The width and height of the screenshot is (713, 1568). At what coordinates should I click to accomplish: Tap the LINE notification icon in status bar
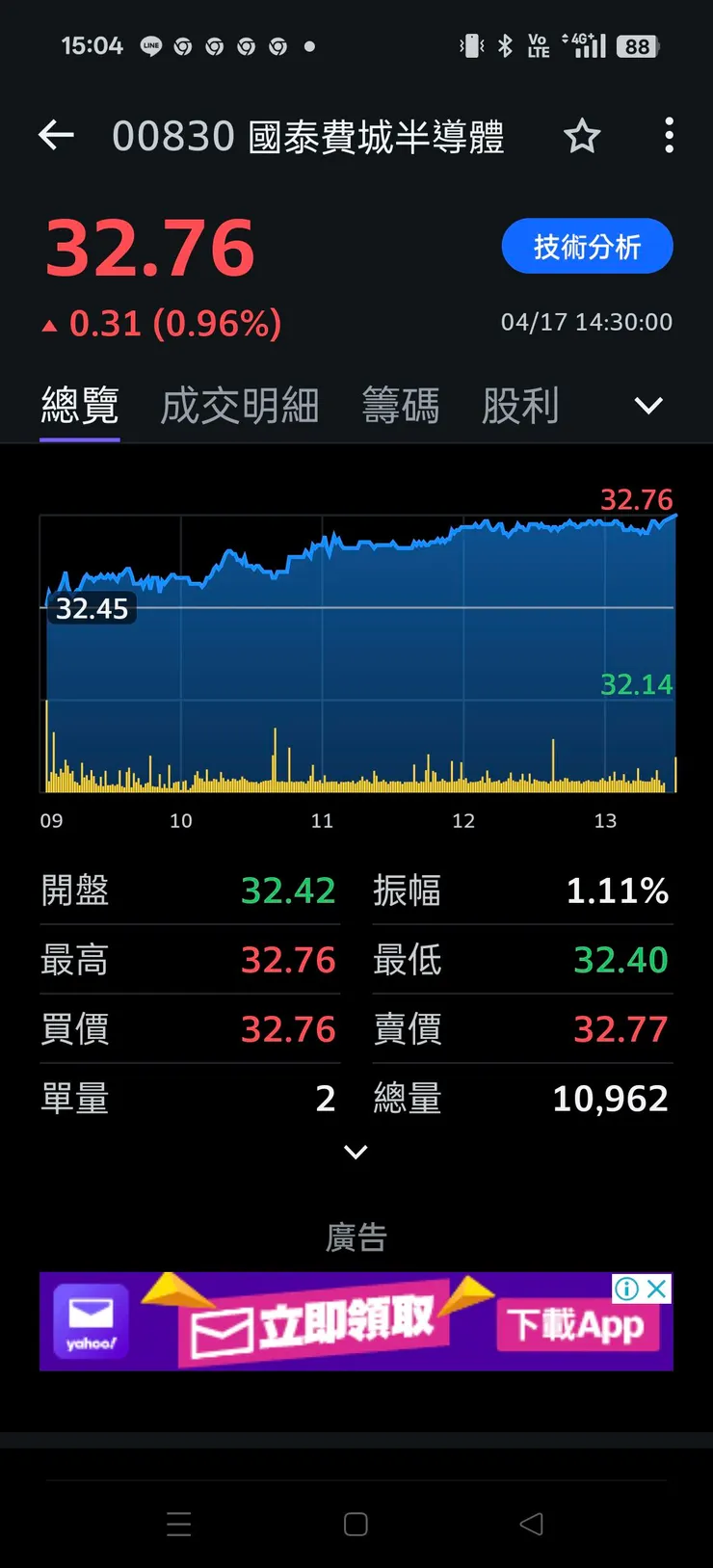(x=152, y=45)
